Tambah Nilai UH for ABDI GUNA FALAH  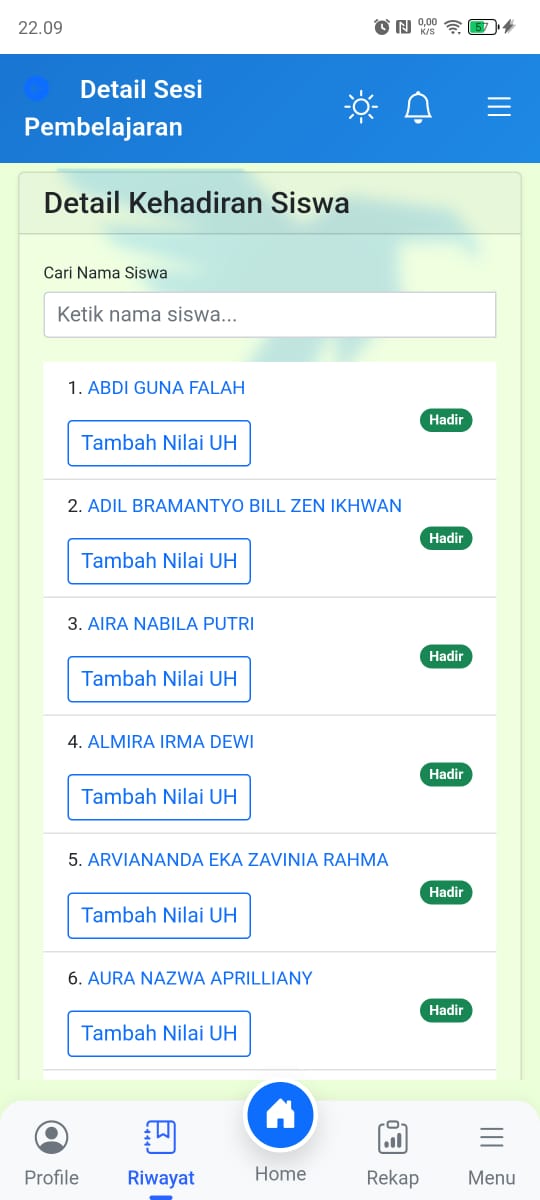click(159, 443)
